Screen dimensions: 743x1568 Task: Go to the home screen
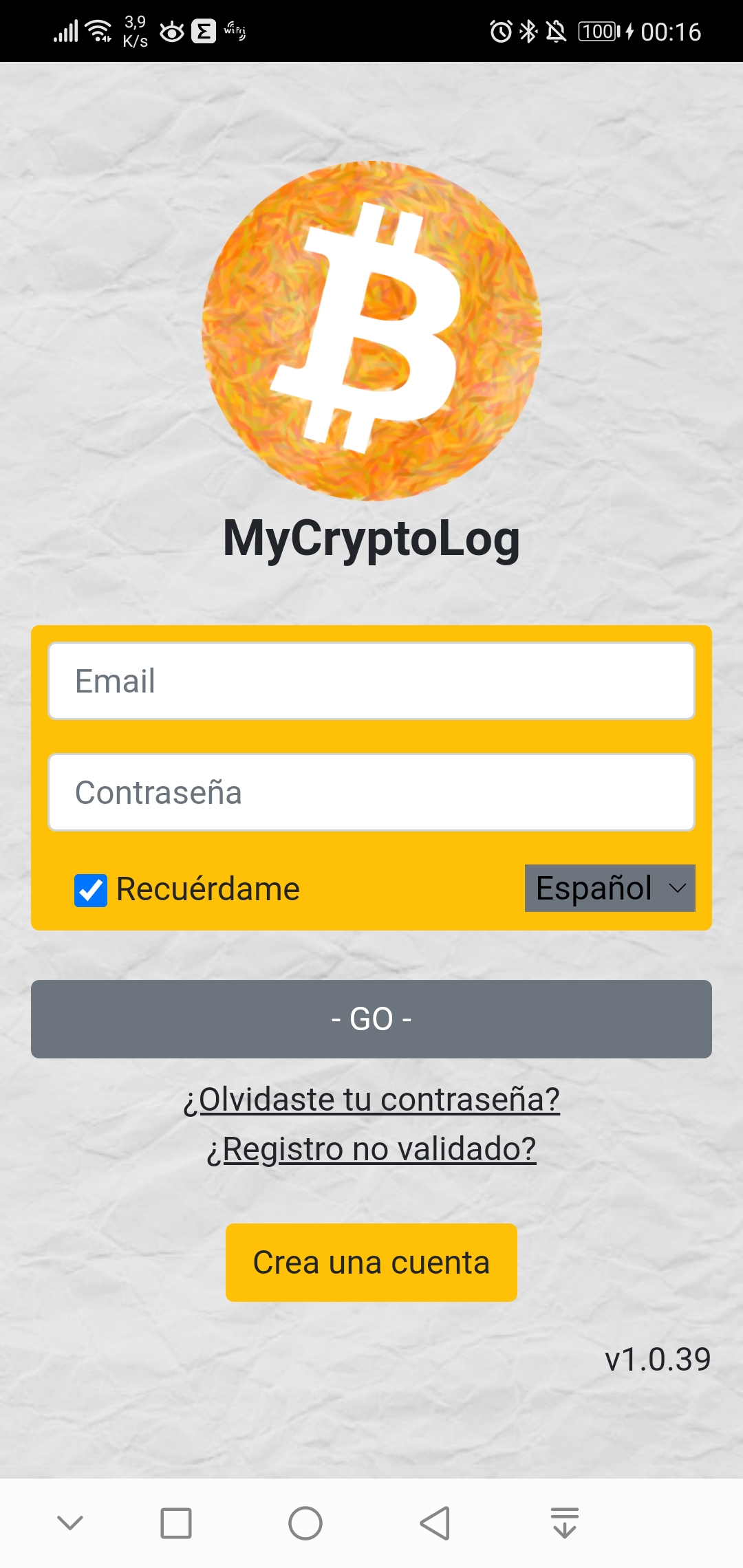pyautogui.click(x=305, y=1523)
